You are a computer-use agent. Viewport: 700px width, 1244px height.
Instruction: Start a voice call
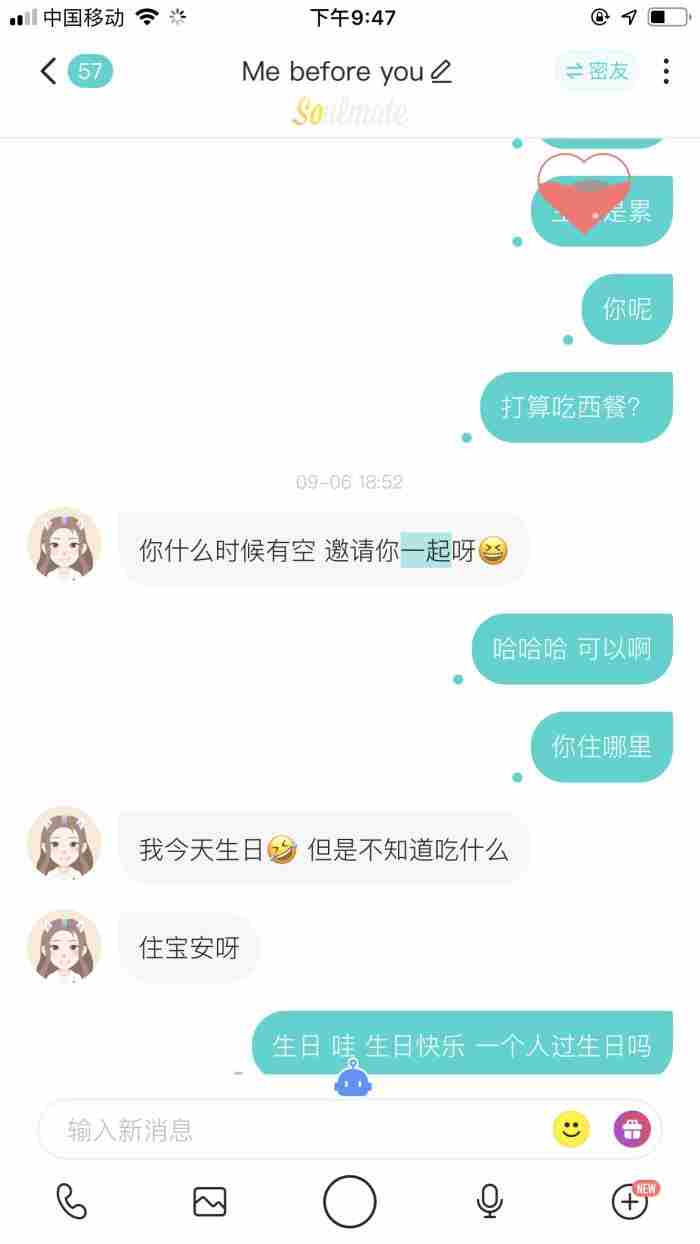click(x=71, y=1201)
